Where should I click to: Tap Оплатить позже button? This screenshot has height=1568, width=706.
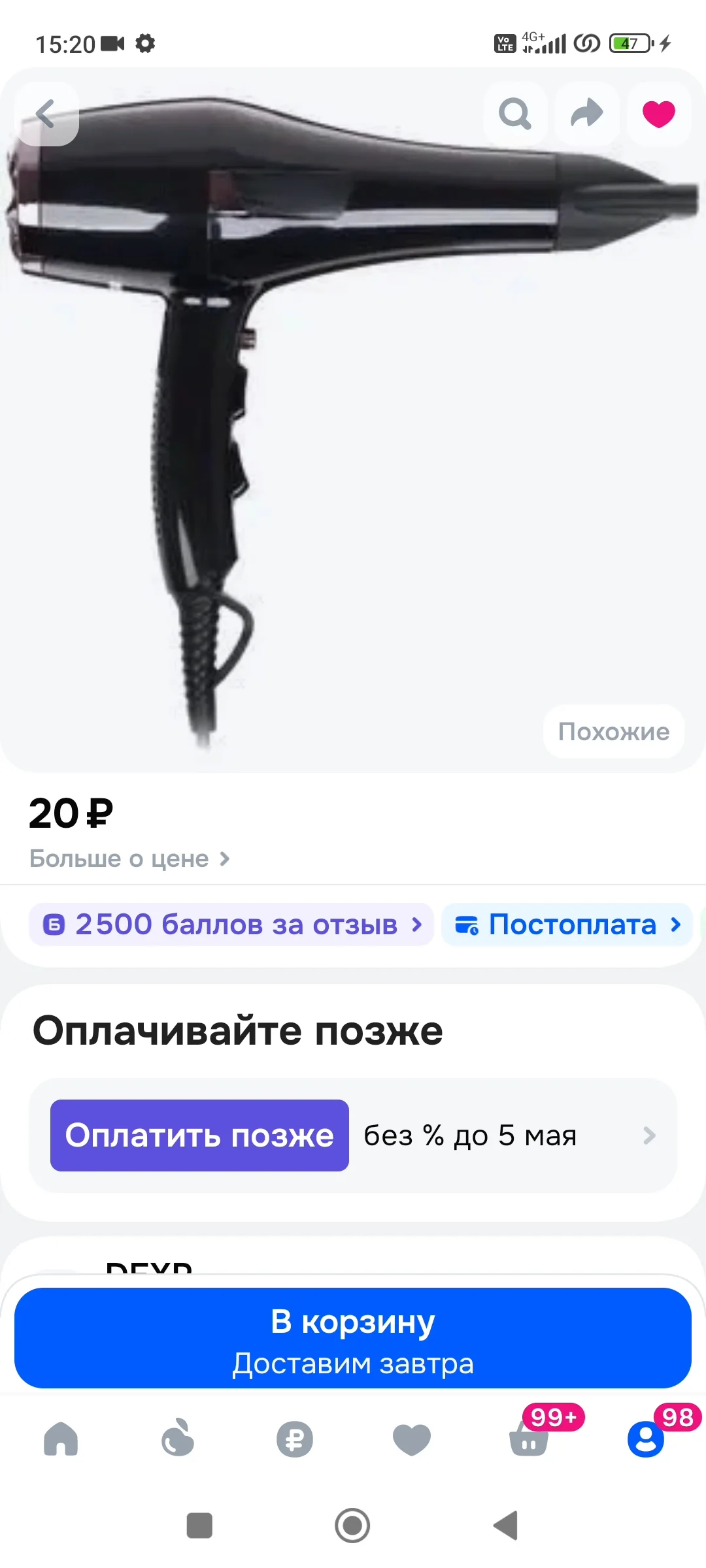point(199,1135)
